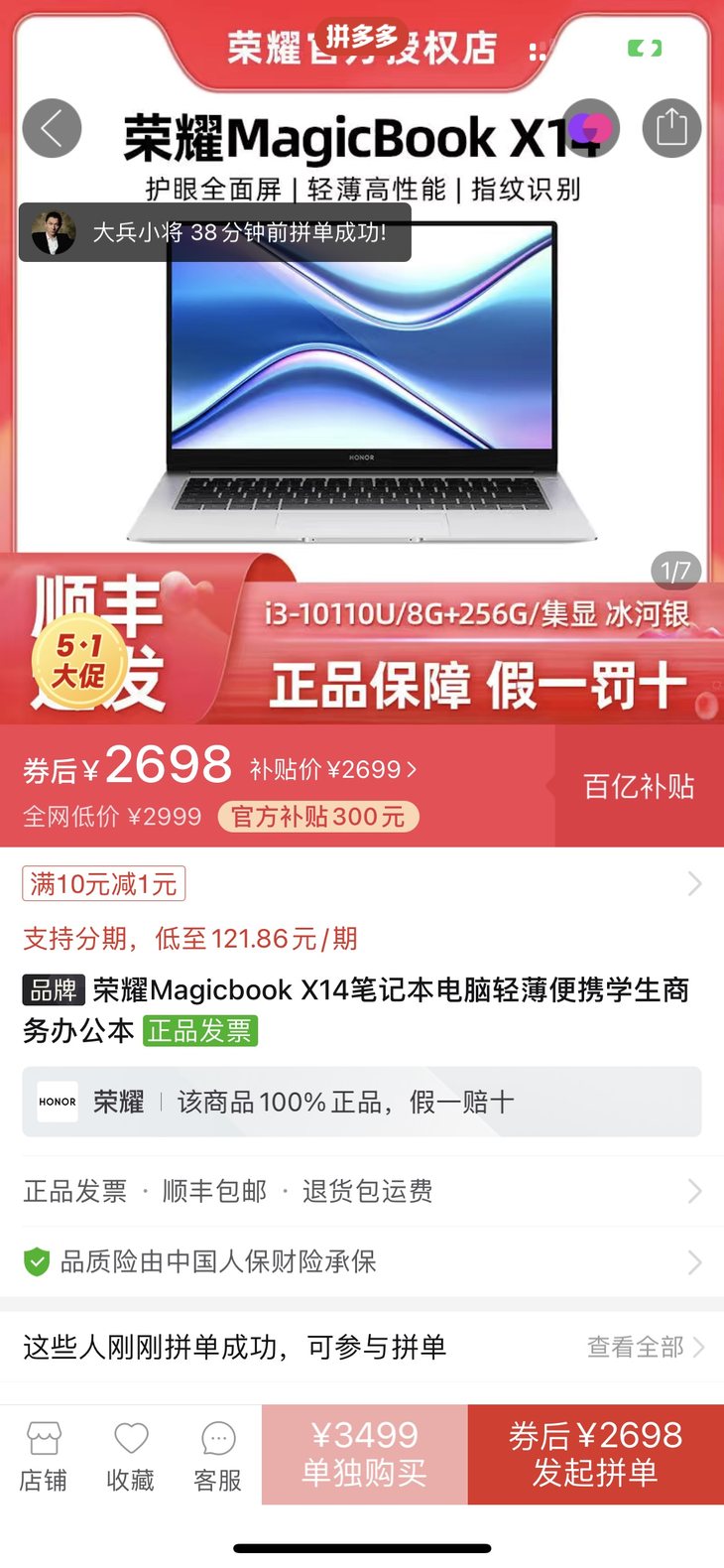Open the 百亿补贴 section
724x1568 pixels.
[639, 786]
